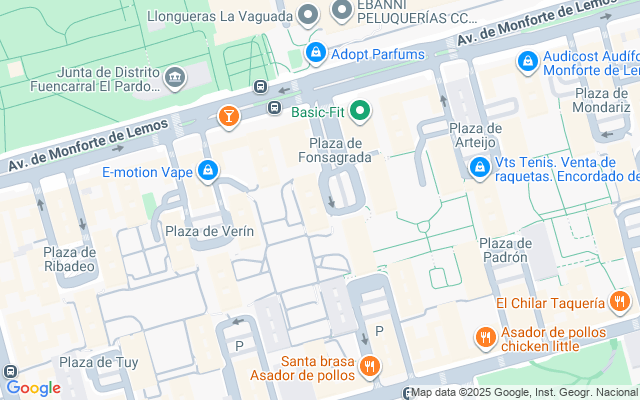Screen dimensions: 640x400
Task: Open the Google logo link
Action: 33,388
